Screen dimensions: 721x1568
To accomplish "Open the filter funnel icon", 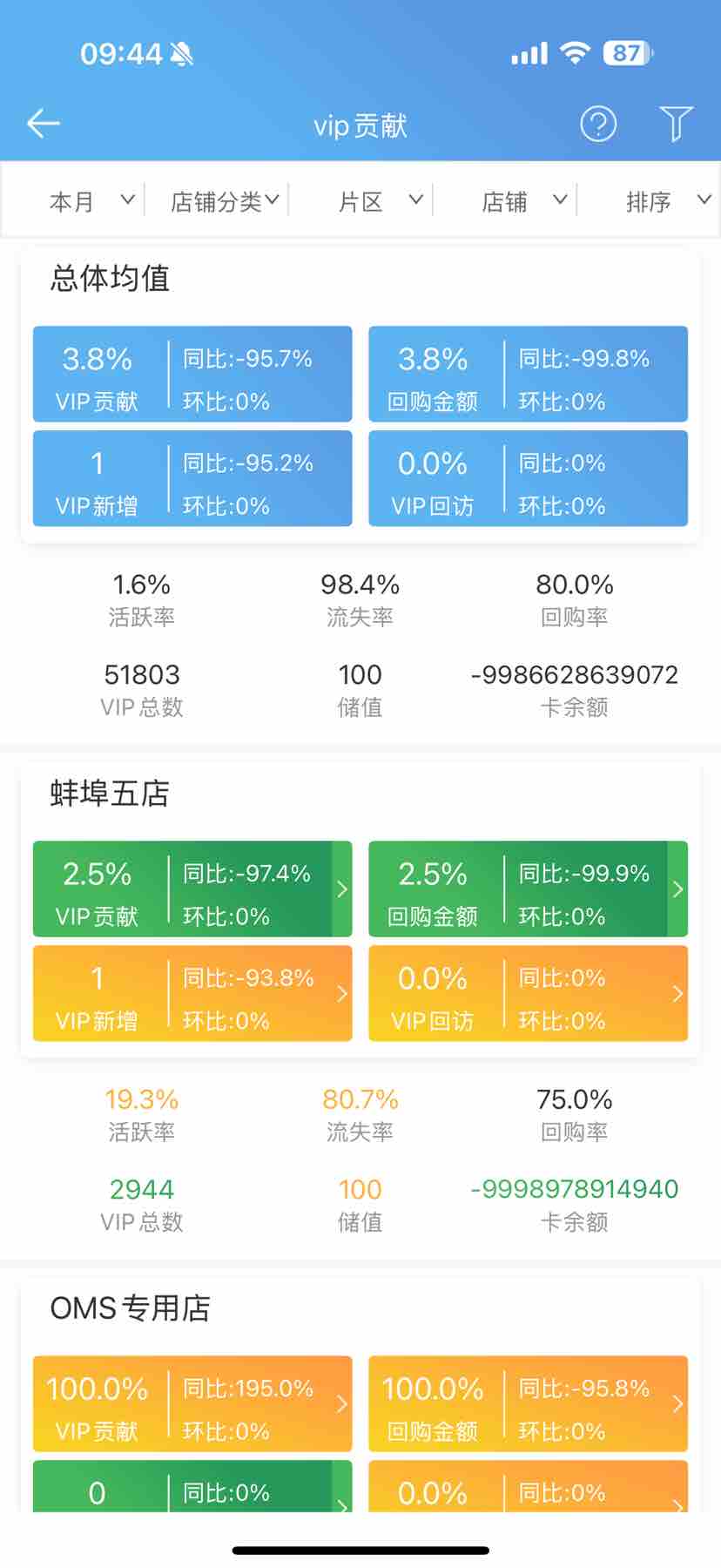I will pos(676,125).
